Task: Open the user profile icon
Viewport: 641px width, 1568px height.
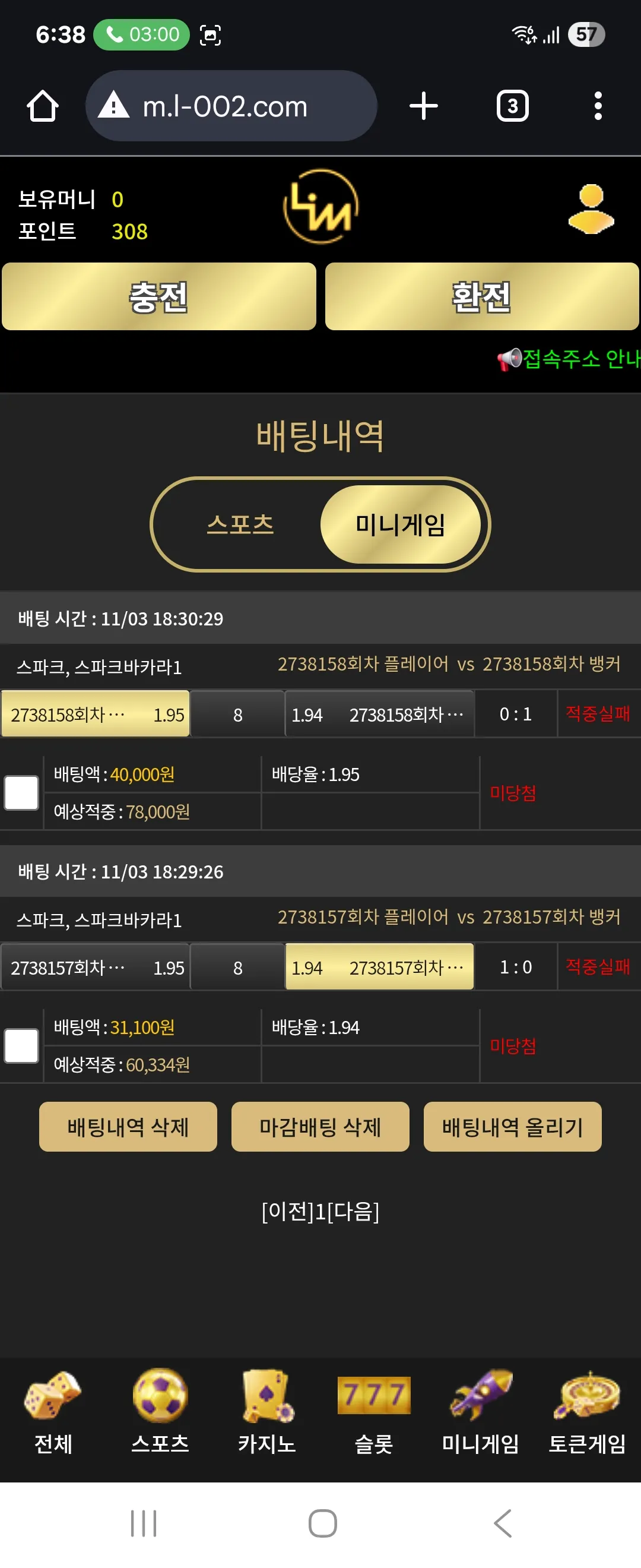Action: coord(591,209)
